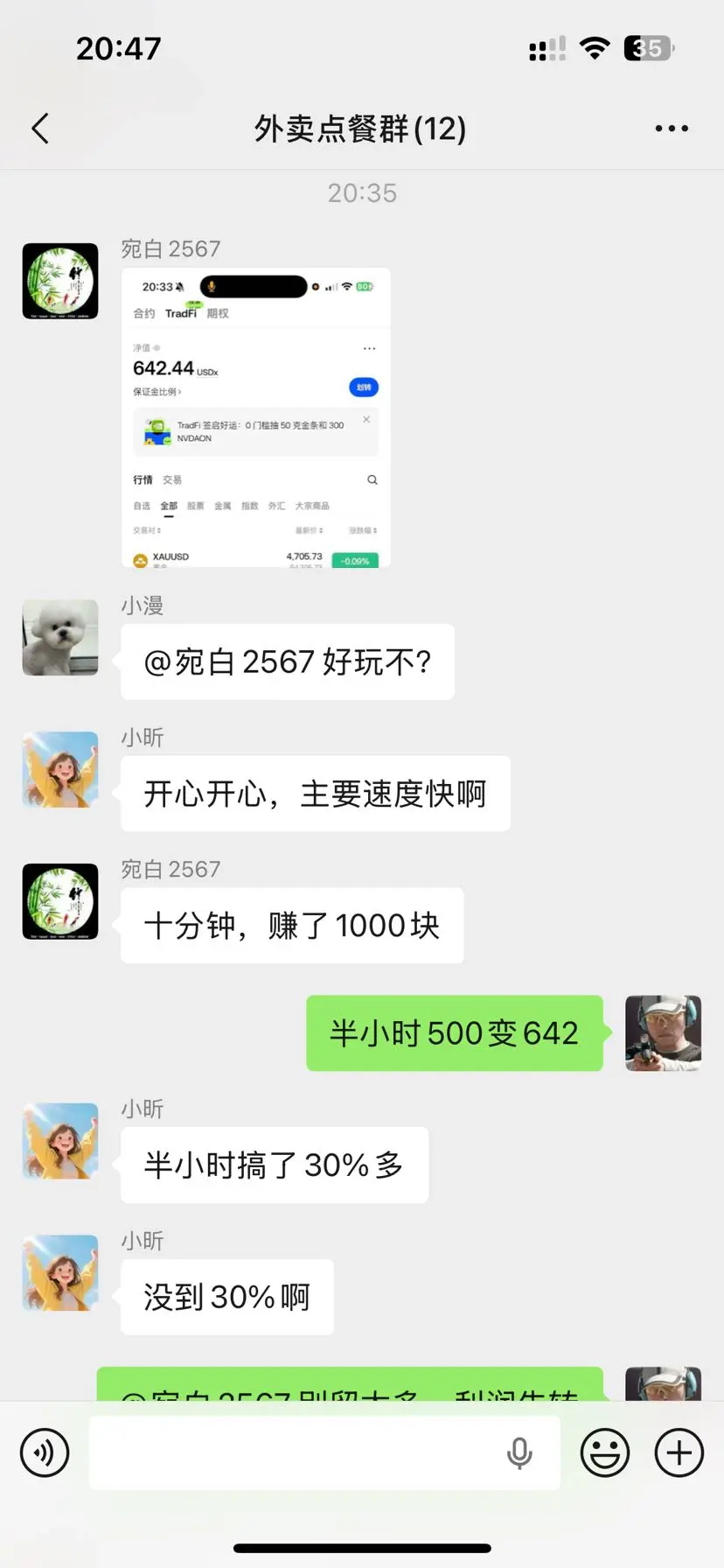Tap the emoji smiley icon
This screenshot has height=1568, width=724.
click(605, 1452)
